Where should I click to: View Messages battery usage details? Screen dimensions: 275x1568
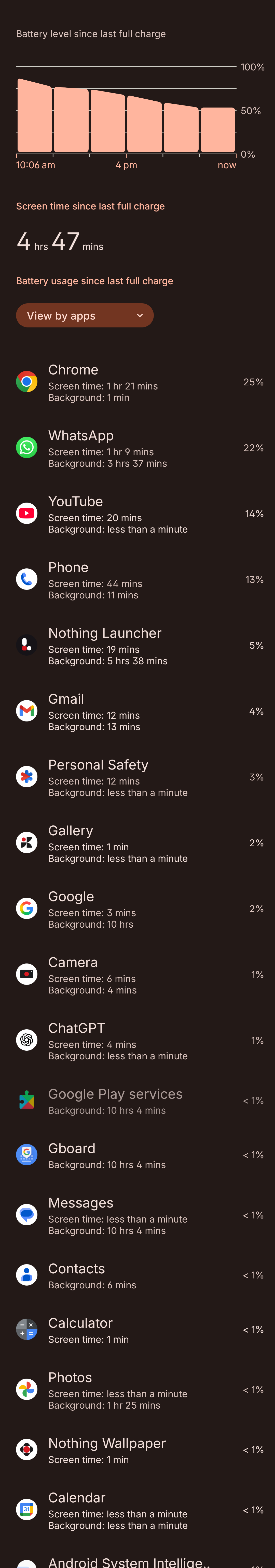click(137, 1215)
